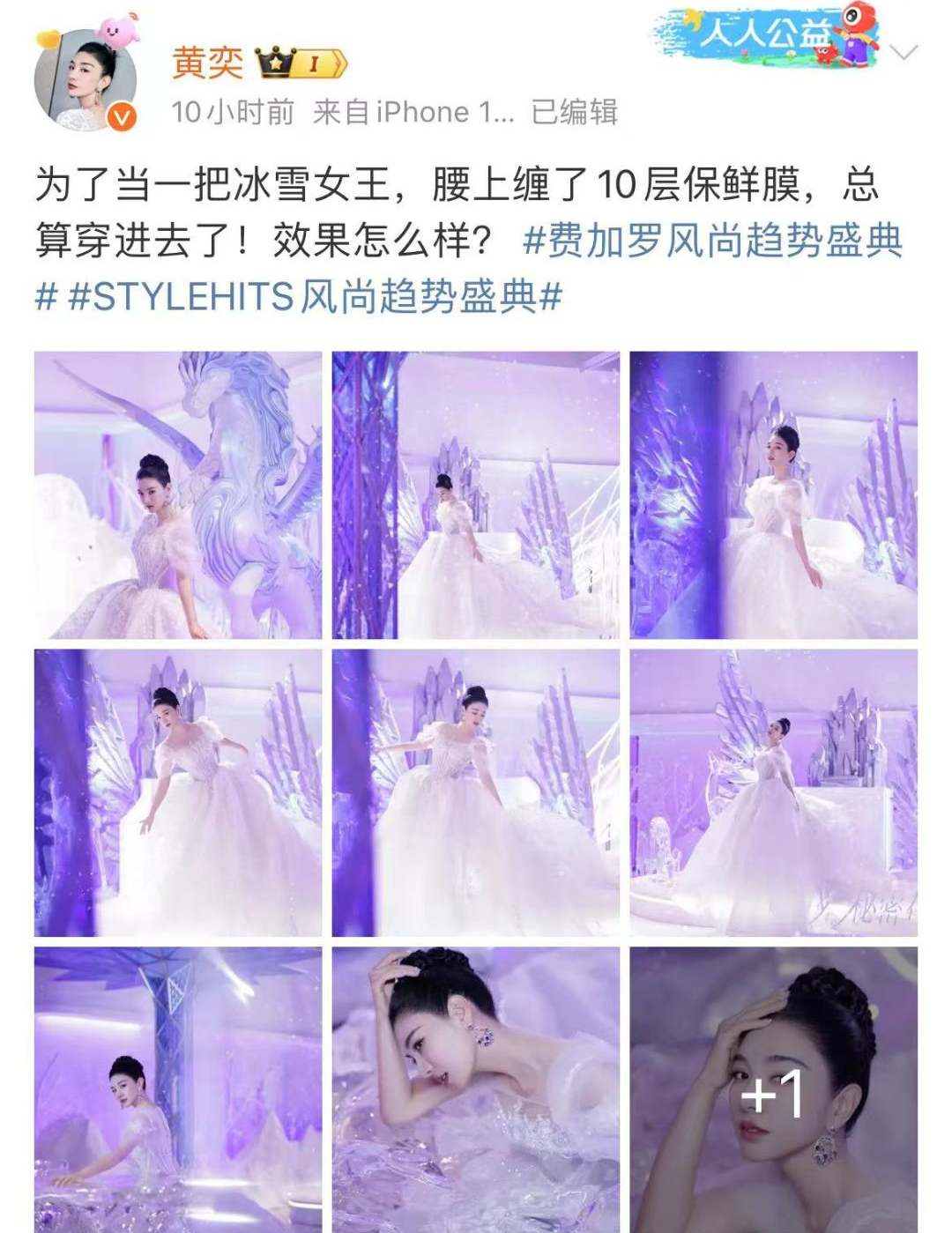Image resolution: width=952 pixels, height=1233 pixels.
Task: Open the username 黄奕 profile link
Action: coord(207,63)
